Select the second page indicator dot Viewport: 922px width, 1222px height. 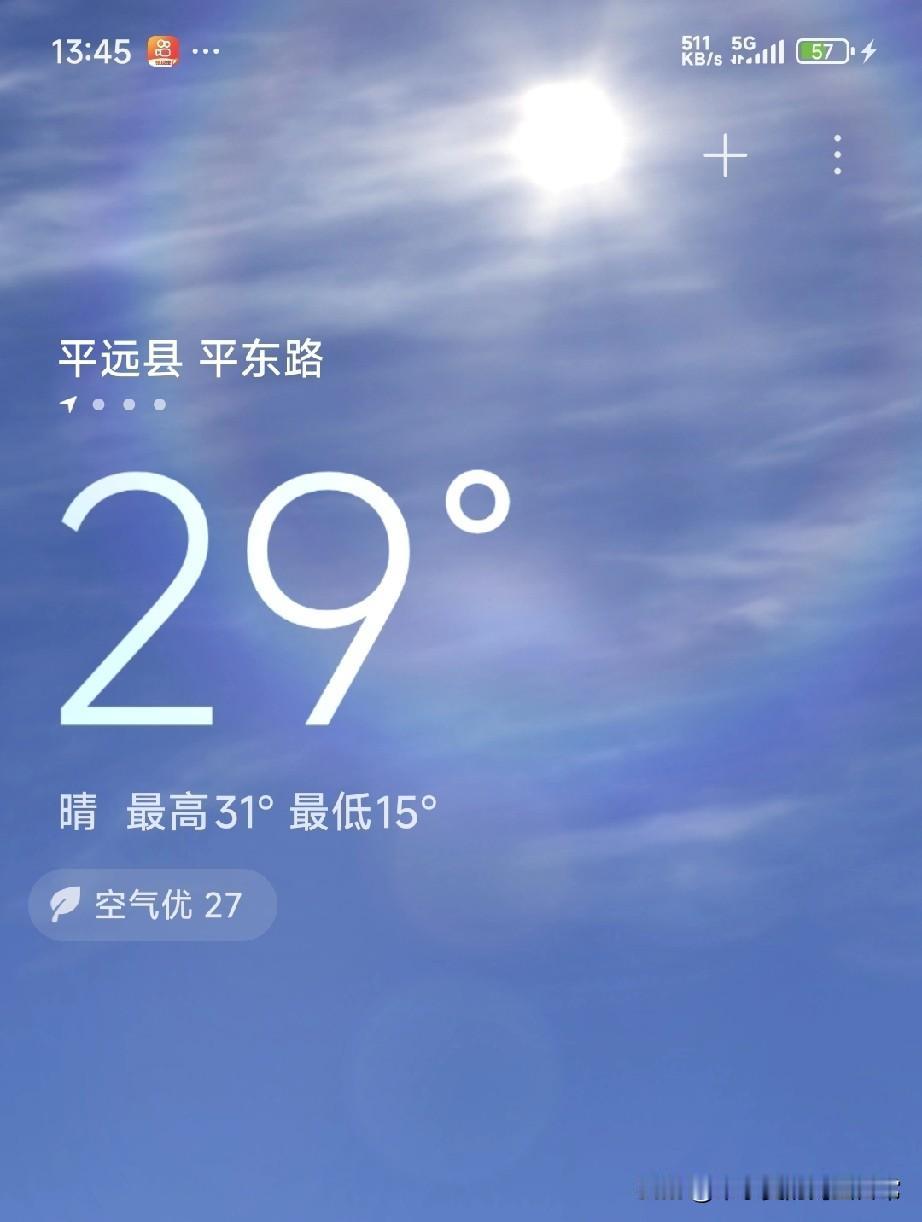point(128,406)
